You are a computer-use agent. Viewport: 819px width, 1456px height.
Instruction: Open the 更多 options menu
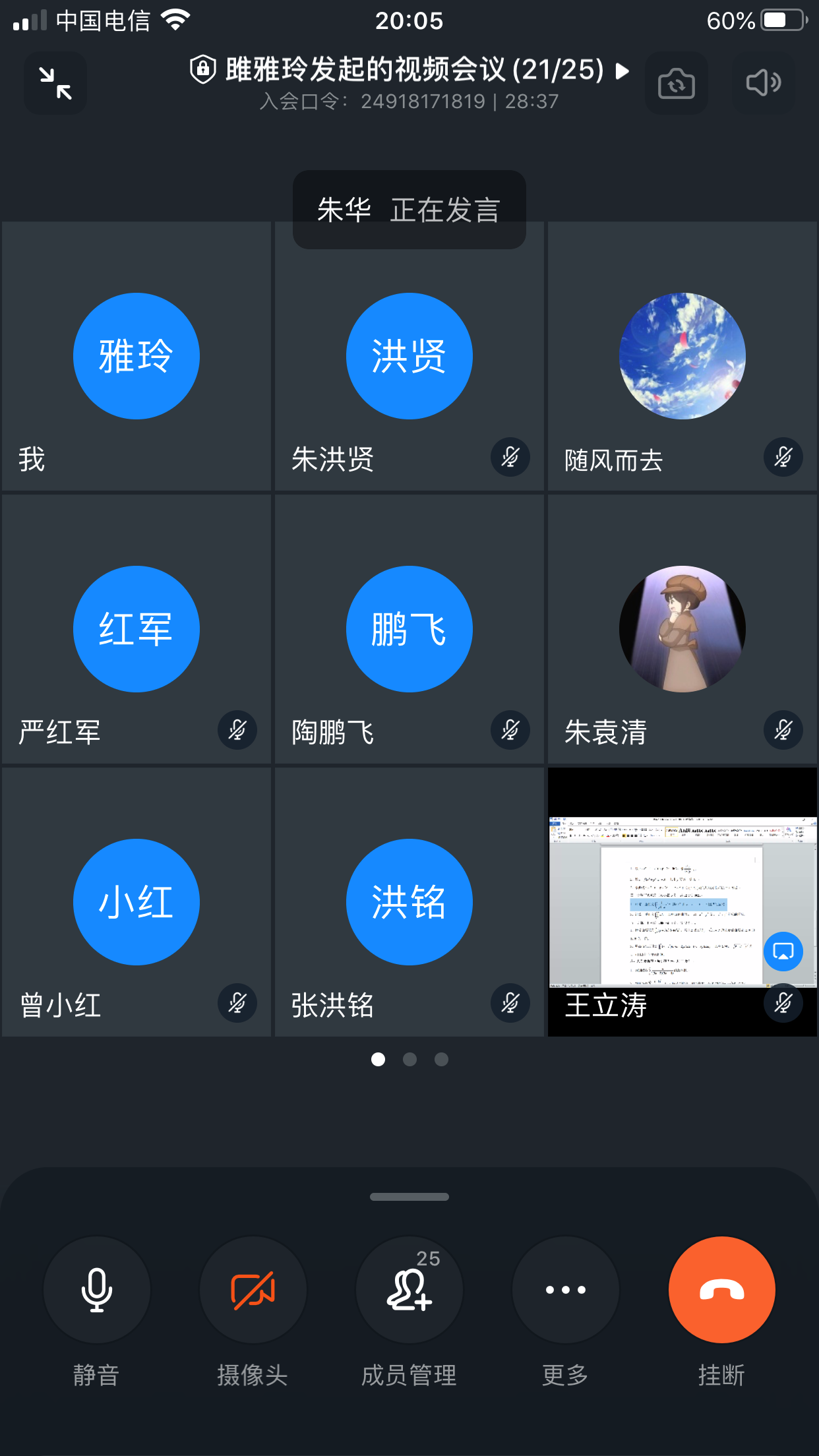coord(565,1290)
